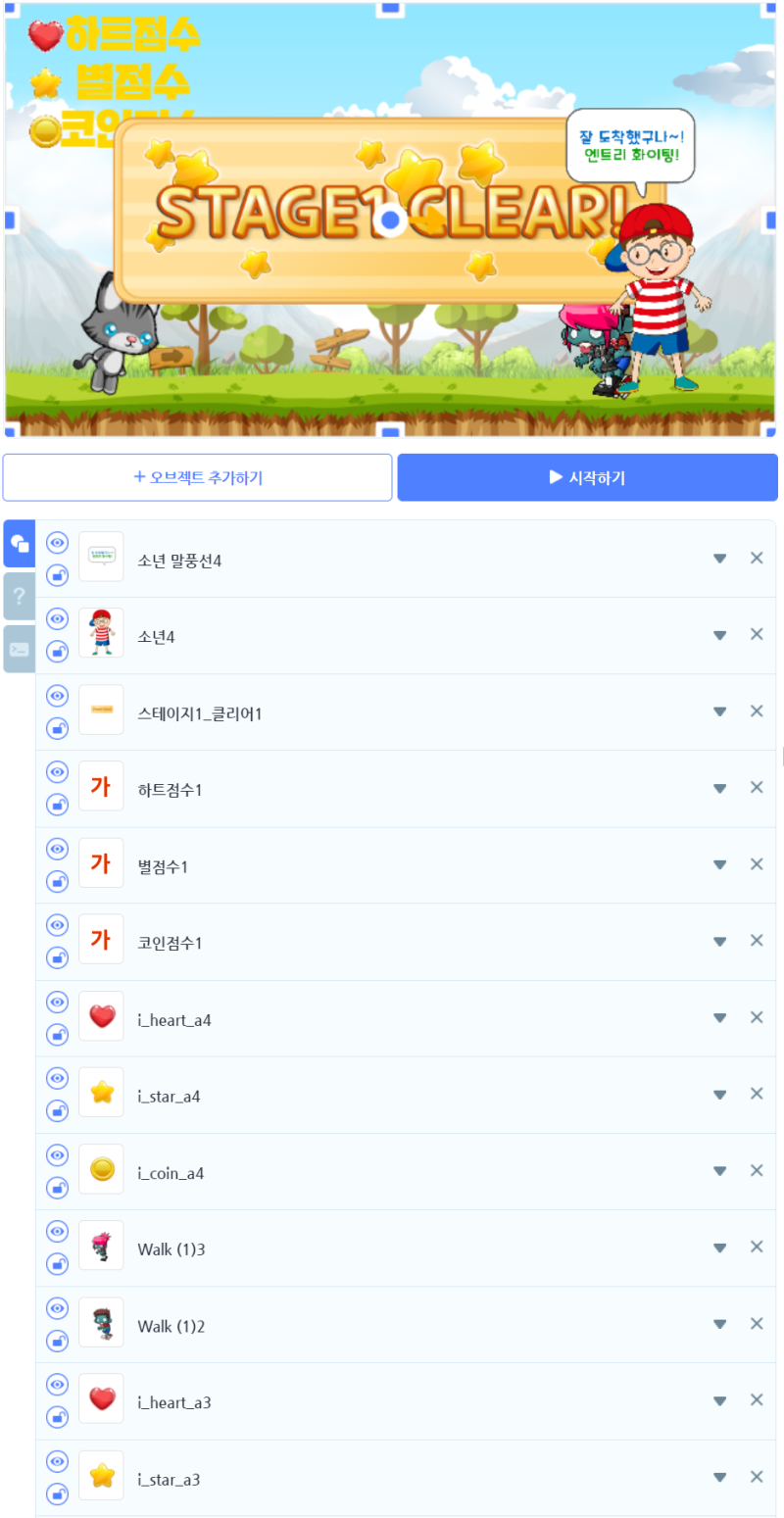Expand the dropdown for 소년 말풍선4
Image resolution: width=784 pixels, height=1518 pixels.
(x=720, y=557)
